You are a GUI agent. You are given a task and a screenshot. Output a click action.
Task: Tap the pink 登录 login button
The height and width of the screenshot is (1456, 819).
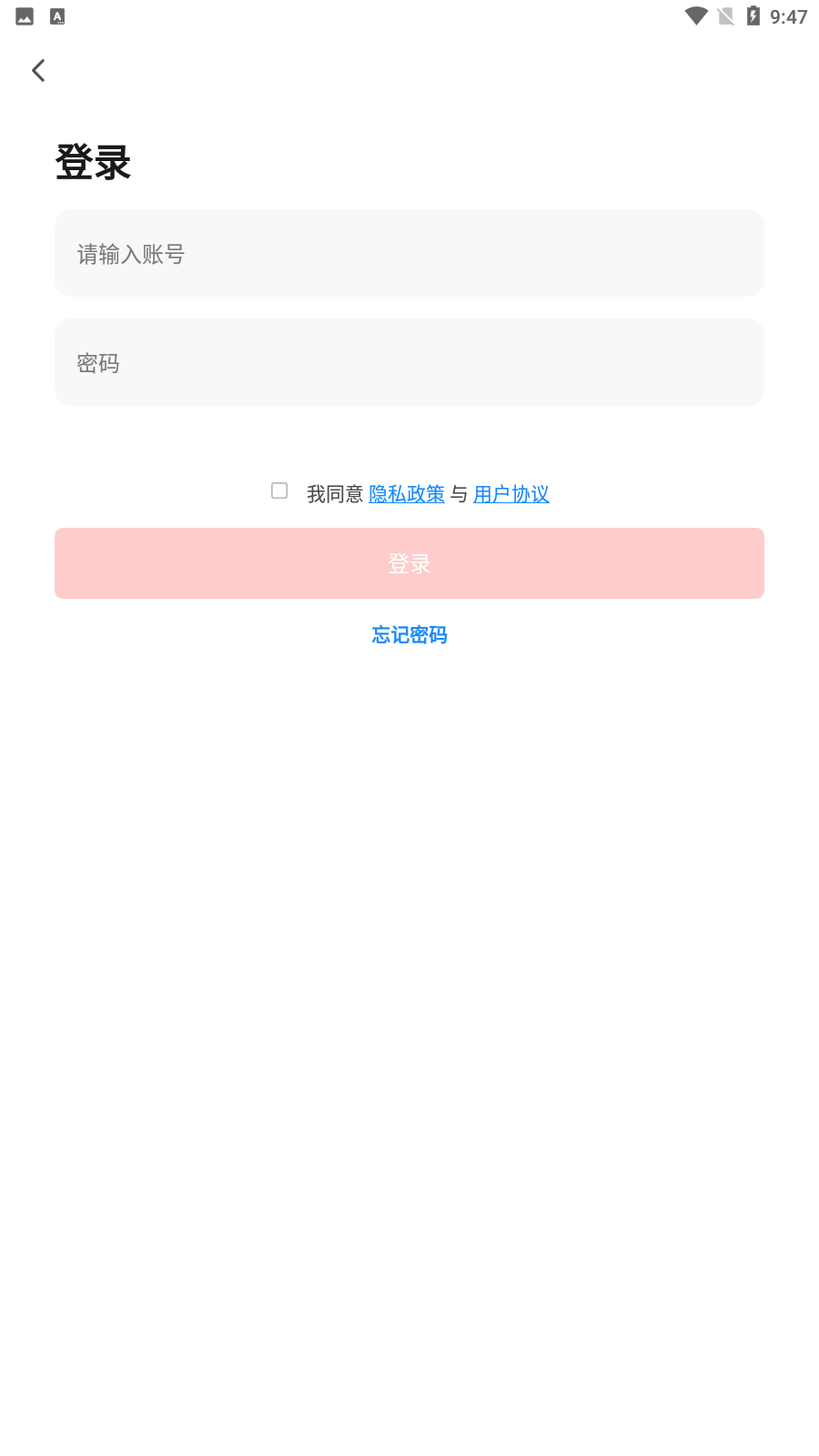pyautogui.click(x=409, y=563)
